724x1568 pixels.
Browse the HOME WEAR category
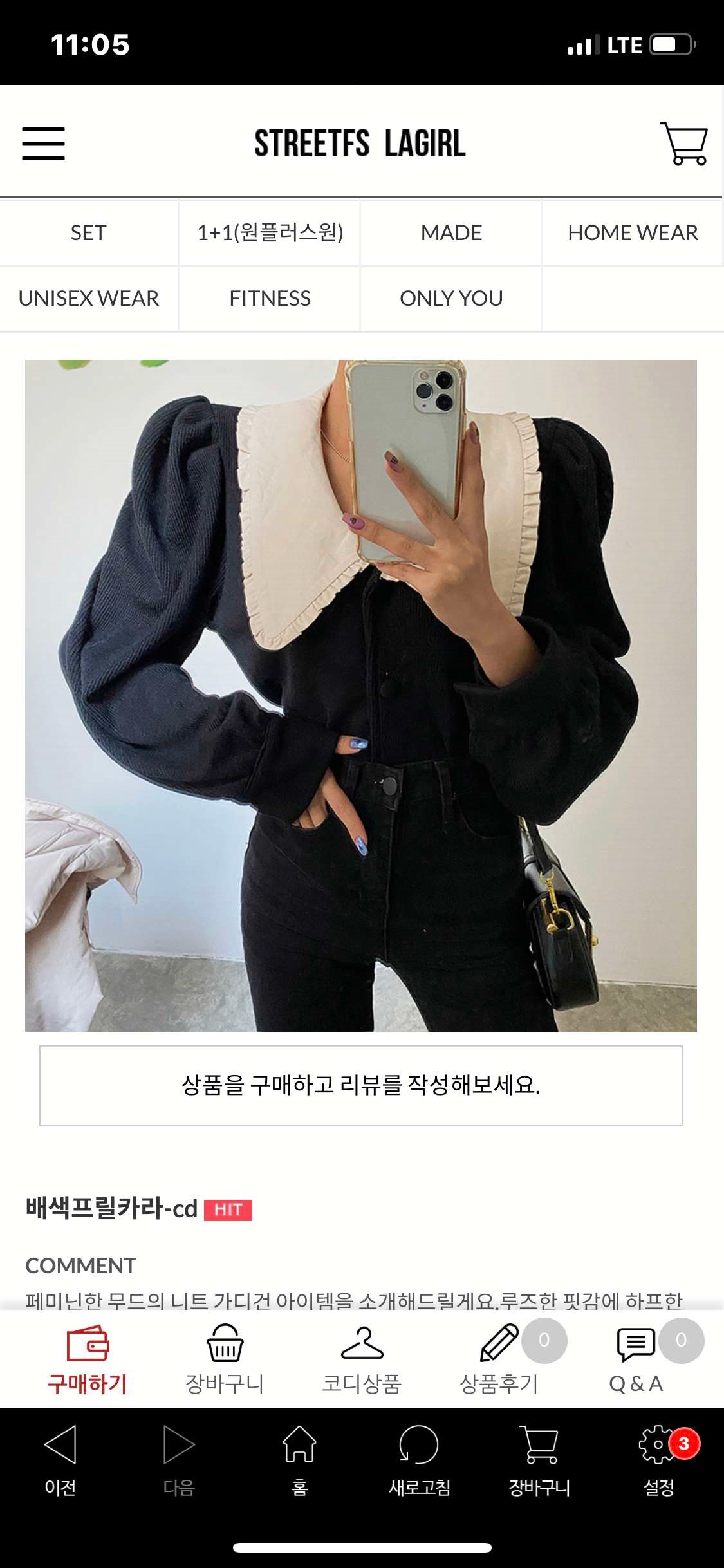pyautogui.click(x=633, y=232)
